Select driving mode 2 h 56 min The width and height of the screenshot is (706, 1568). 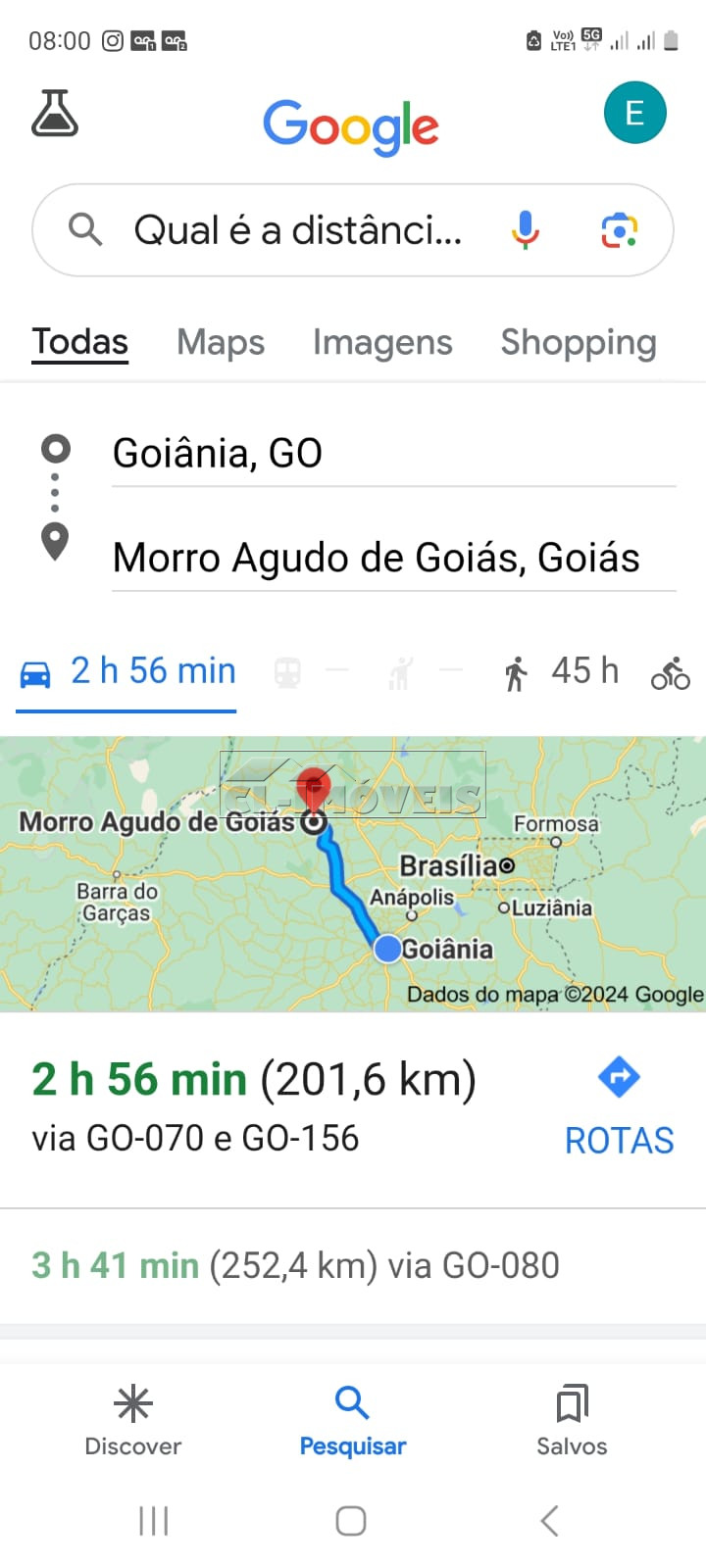coord(128,672)
